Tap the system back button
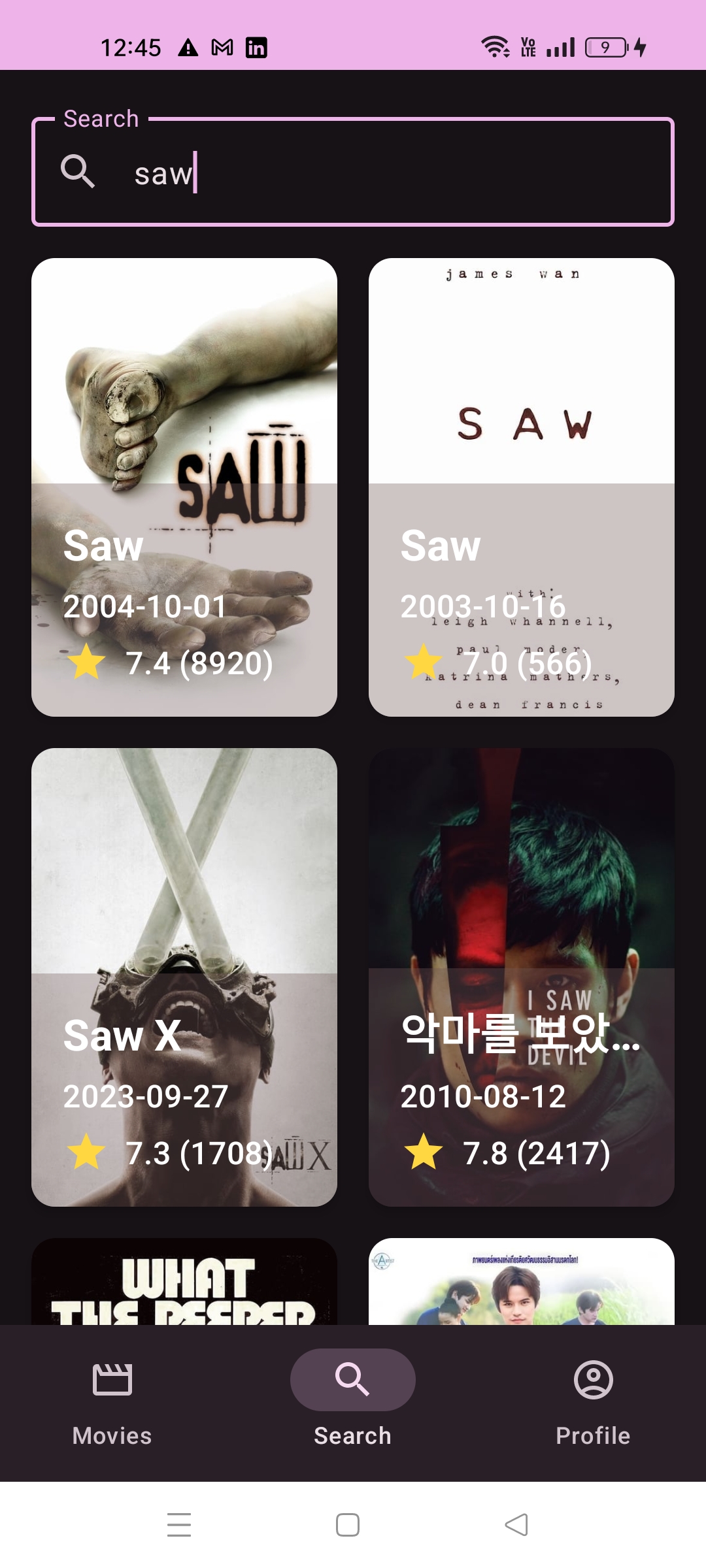Screen dimensions: 706x1568 tap(516, 1525)
